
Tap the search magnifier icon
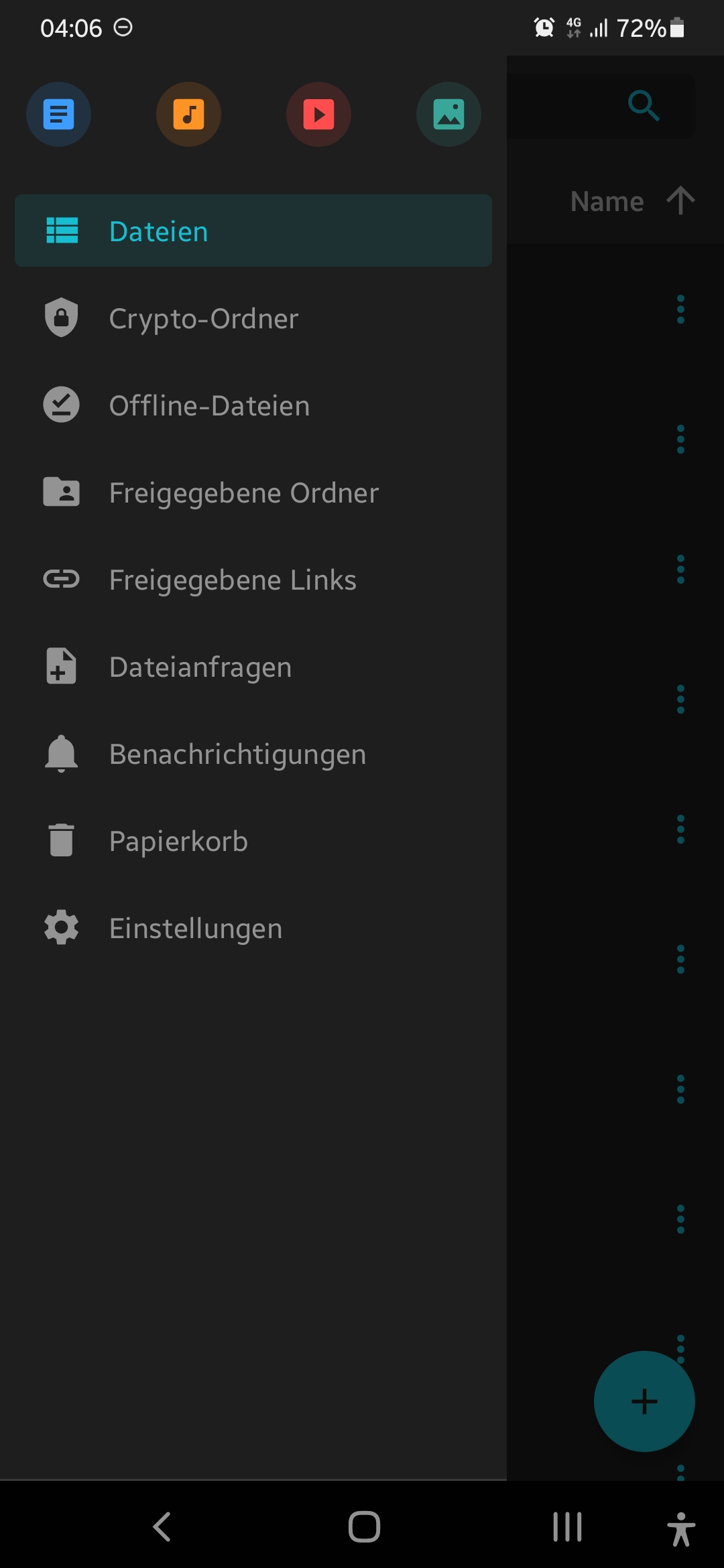(x=644, y=105)
